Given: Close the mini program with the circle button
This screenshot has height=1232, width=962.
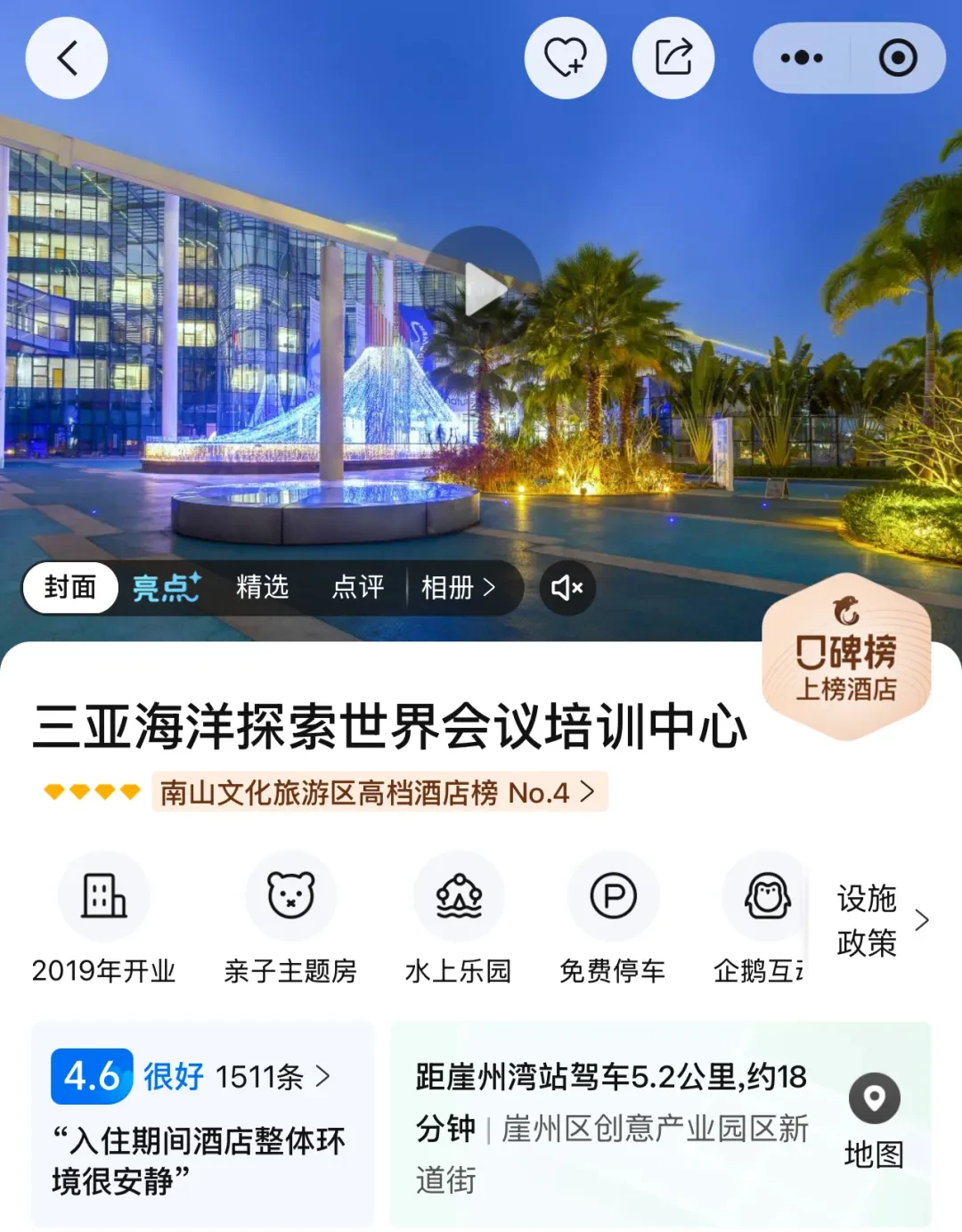Looking at the screenshot, I should [x=897, y=58].
